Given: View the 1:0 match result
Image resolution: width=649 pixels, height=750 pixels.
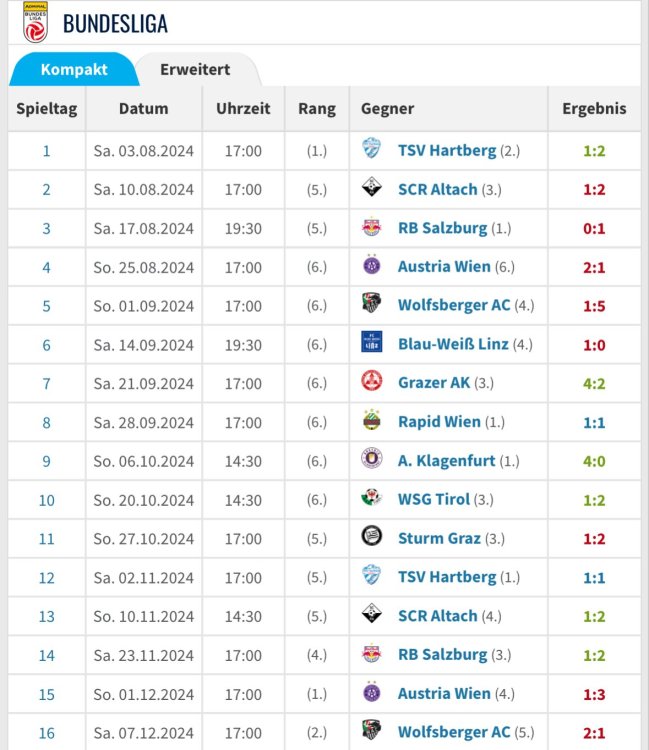Looking at the screenshot, I should click(594, 345).
